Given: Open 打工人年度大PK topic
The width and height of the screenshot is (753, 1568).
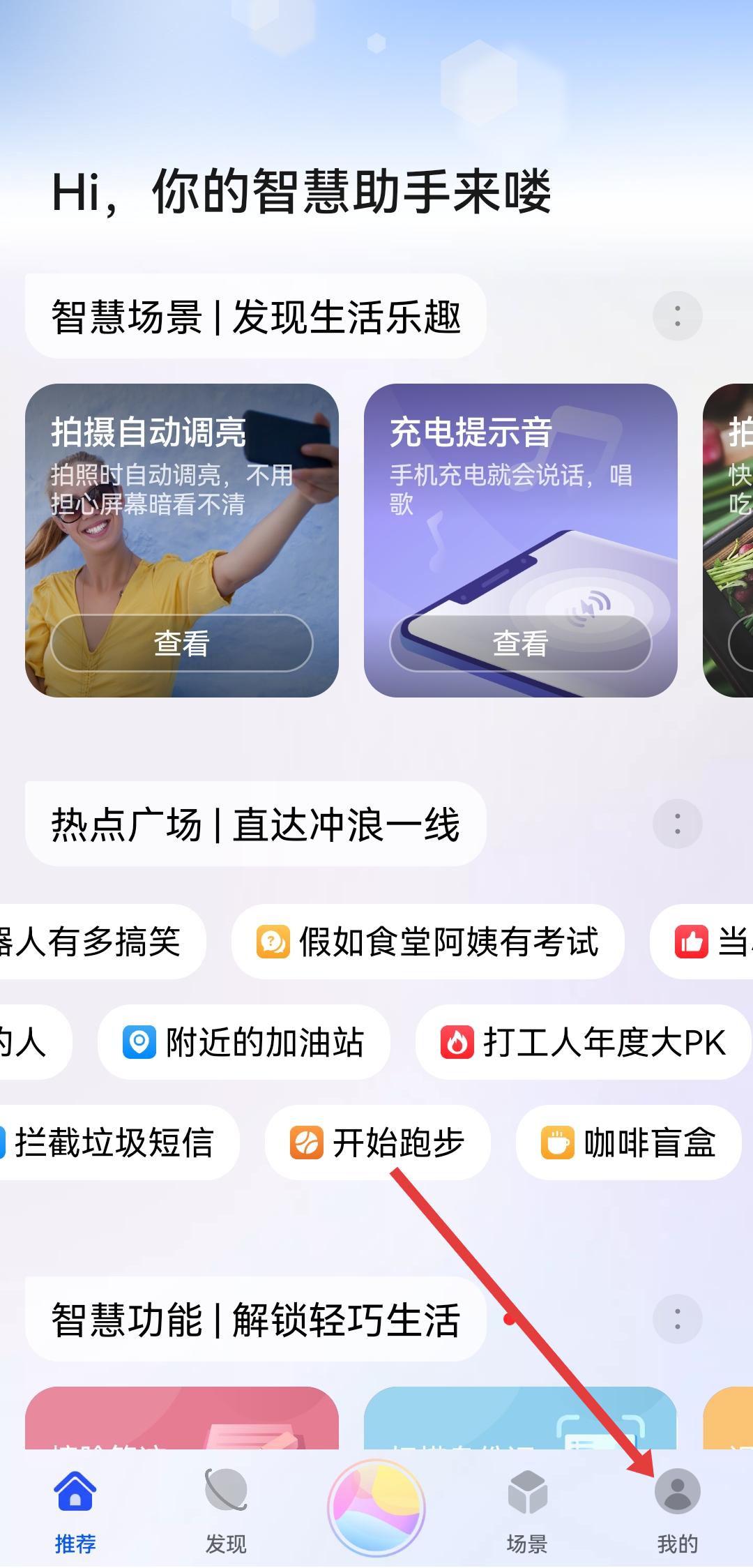Looking at the screenshot, I should point(583,1043).
